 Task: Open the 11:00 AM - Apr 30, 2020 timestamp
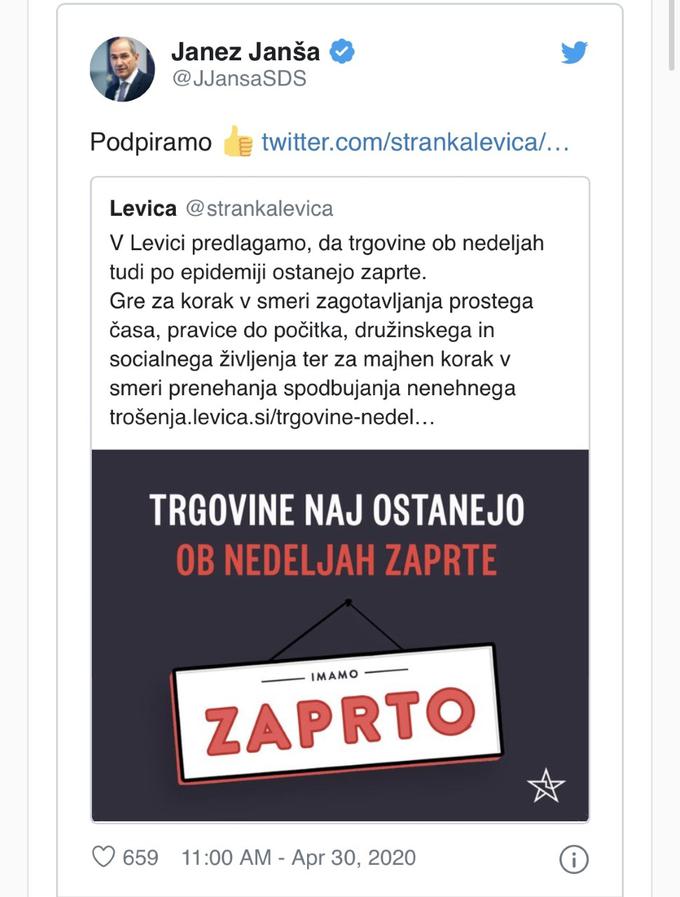pos(298,857)
